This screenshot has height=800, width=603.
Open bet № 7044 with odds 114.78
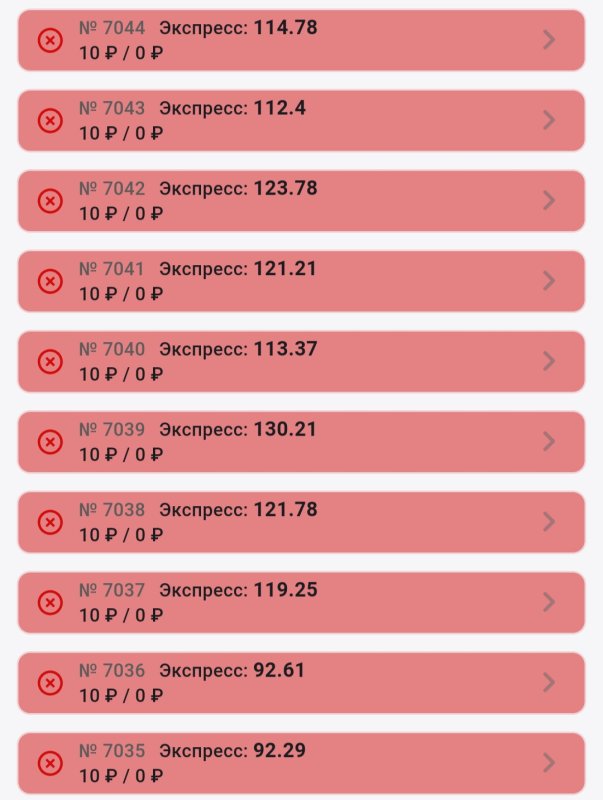coord(300,40)
